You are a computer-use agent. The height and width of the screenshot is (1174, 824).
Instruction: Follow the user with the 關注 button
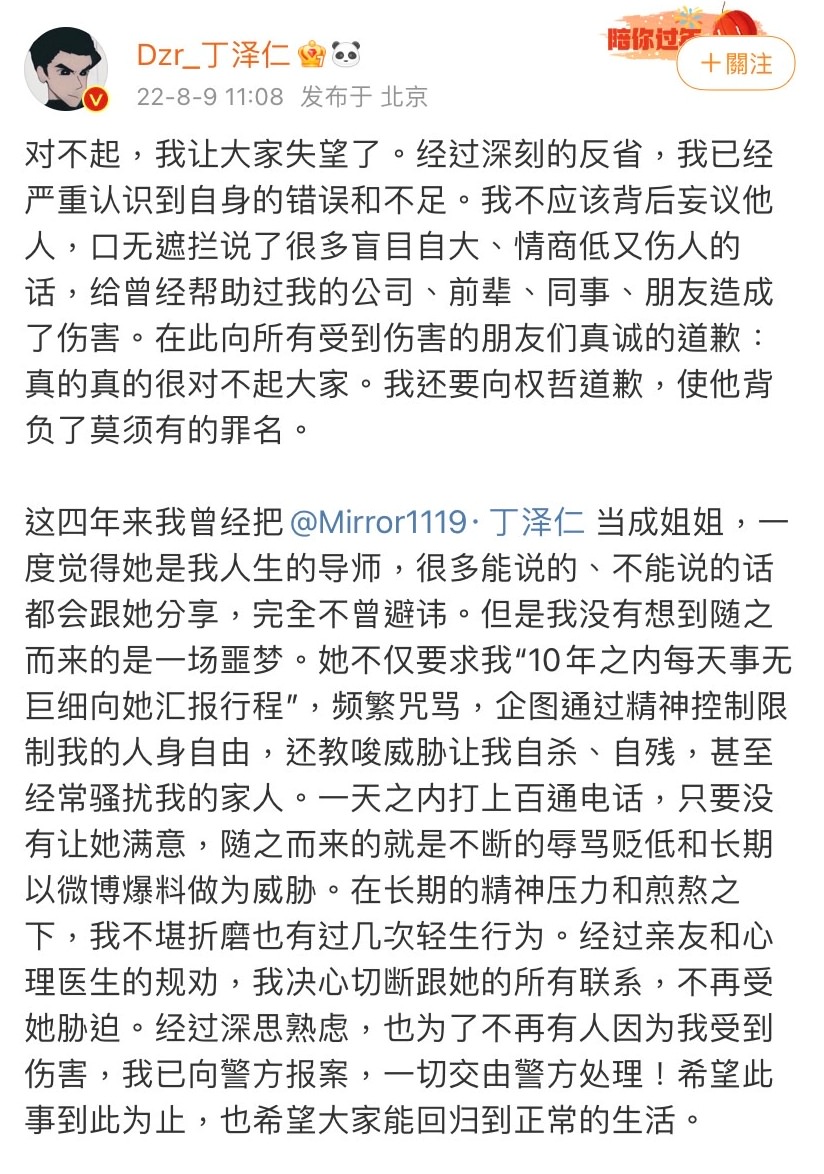(736, 64)
